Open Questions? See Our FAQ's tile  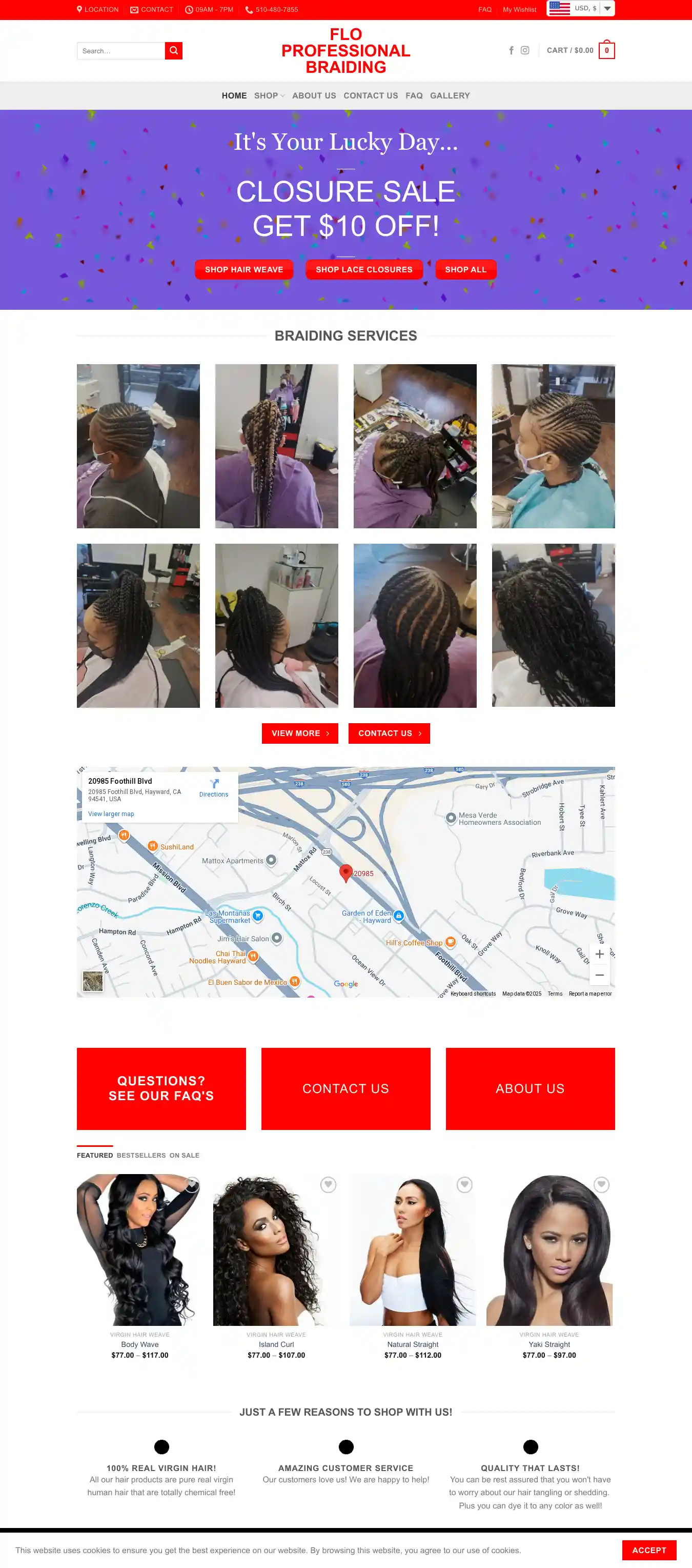point(161,1088)
